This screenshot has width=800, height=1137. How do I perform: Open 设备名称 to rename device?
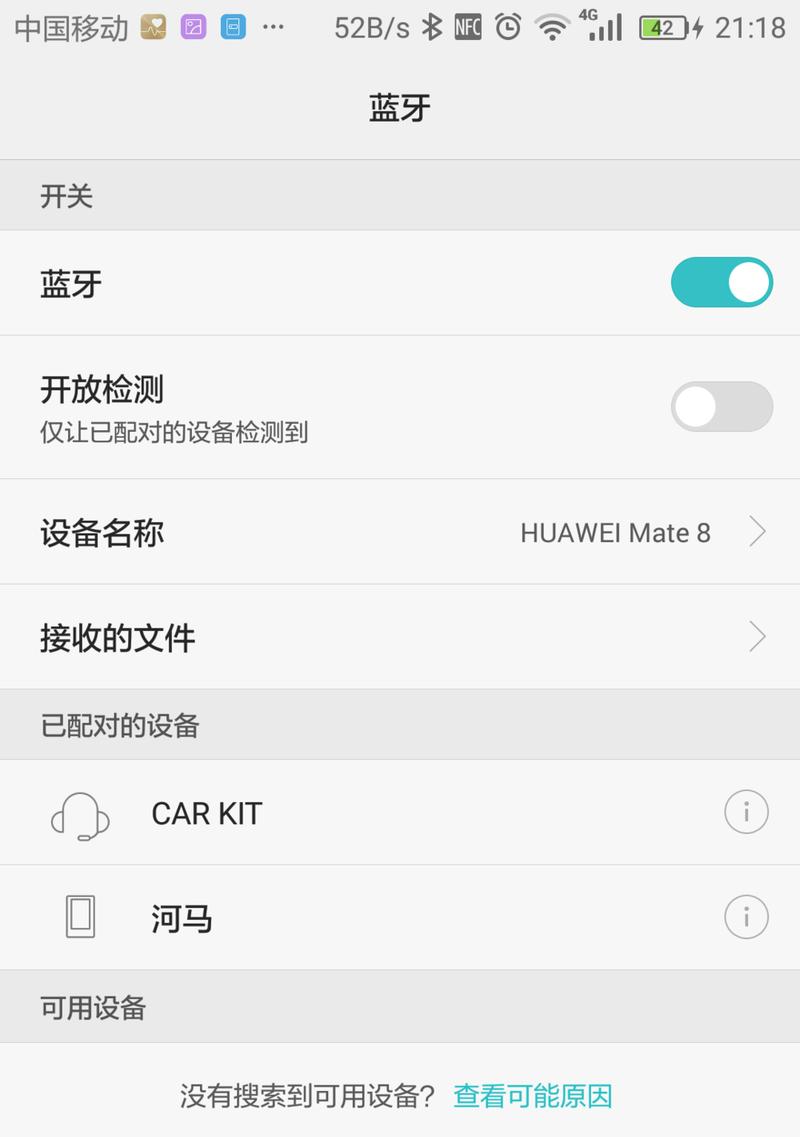tap(400, 532)
